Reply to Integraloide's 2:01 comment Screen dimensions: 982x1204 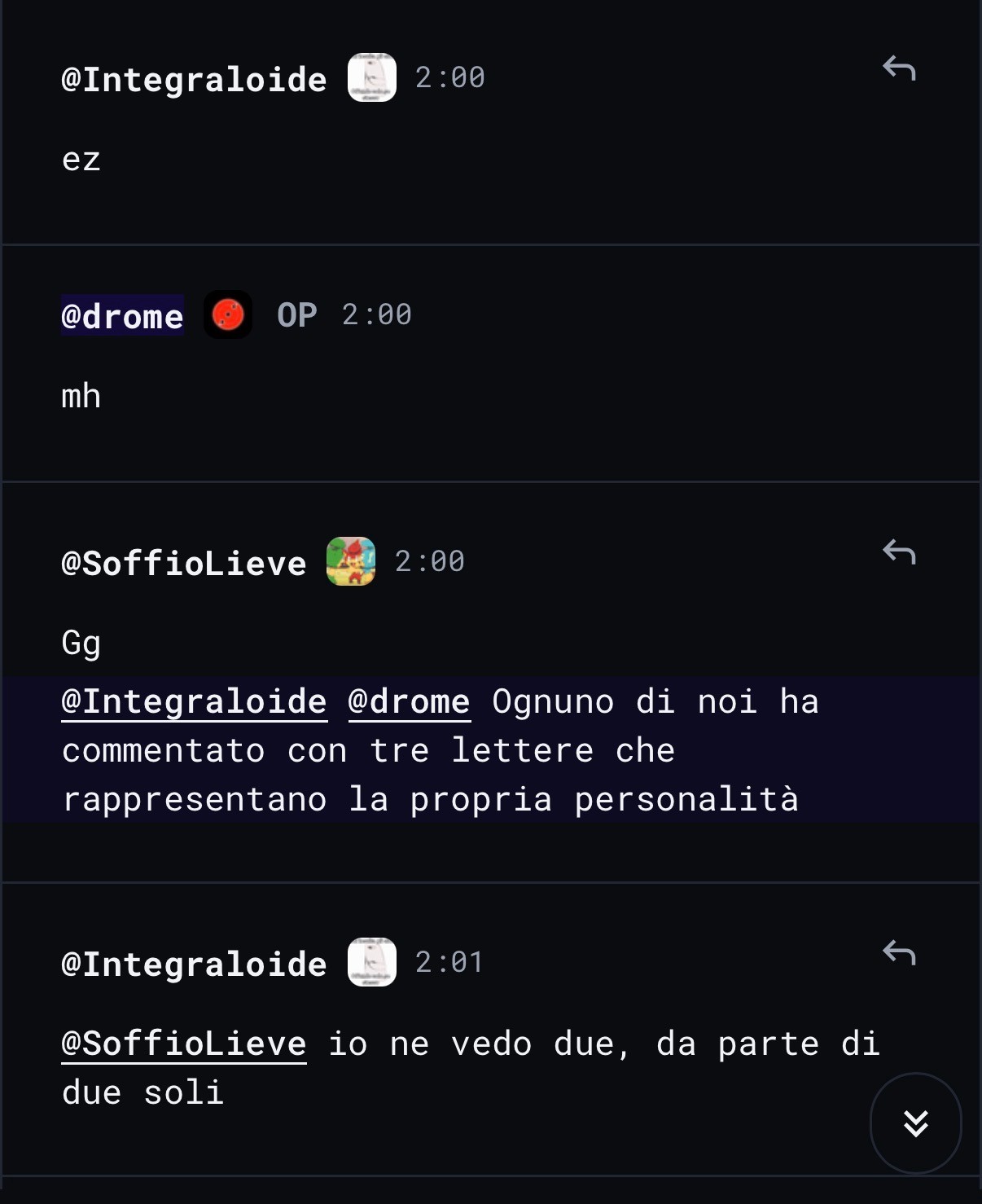899,952
